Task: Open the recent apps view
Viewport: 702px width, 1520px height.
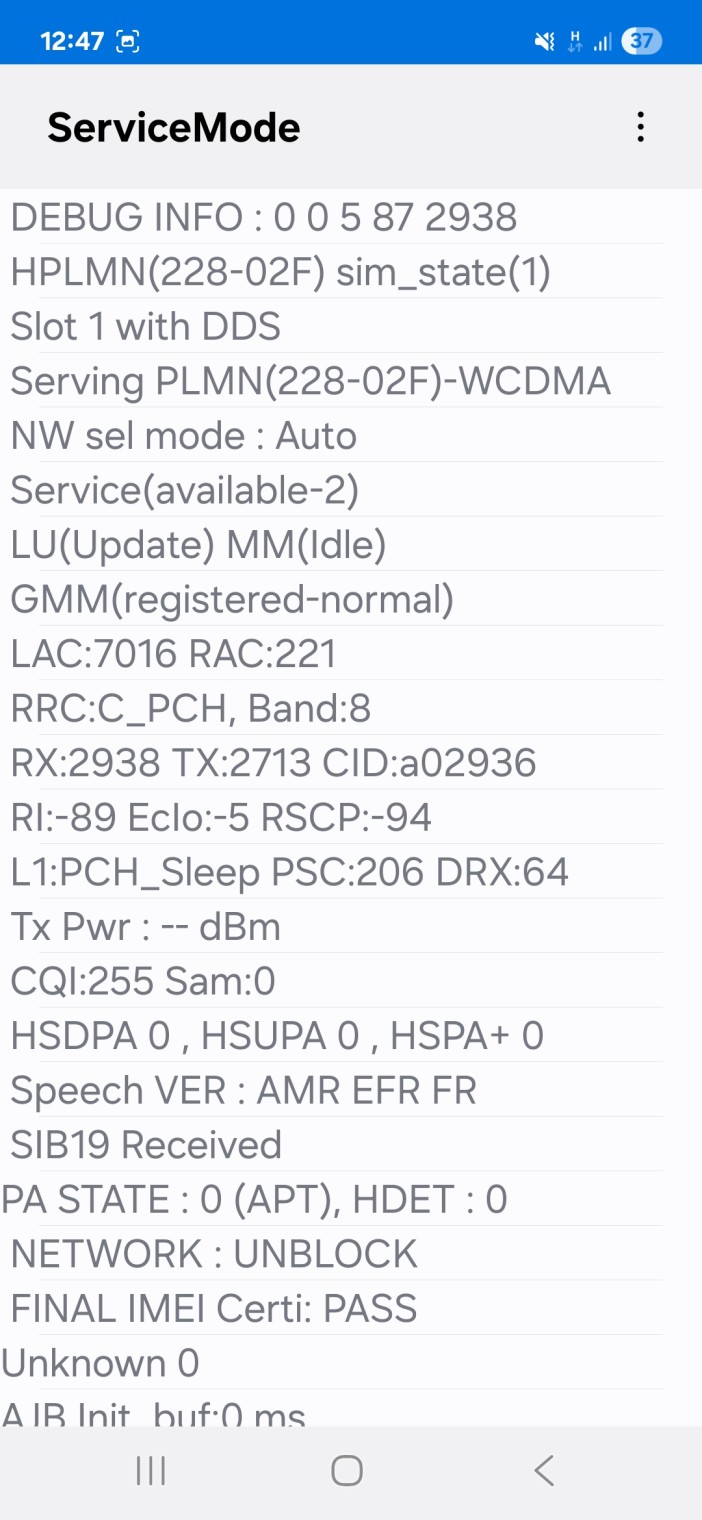Action: (151, 1470)
